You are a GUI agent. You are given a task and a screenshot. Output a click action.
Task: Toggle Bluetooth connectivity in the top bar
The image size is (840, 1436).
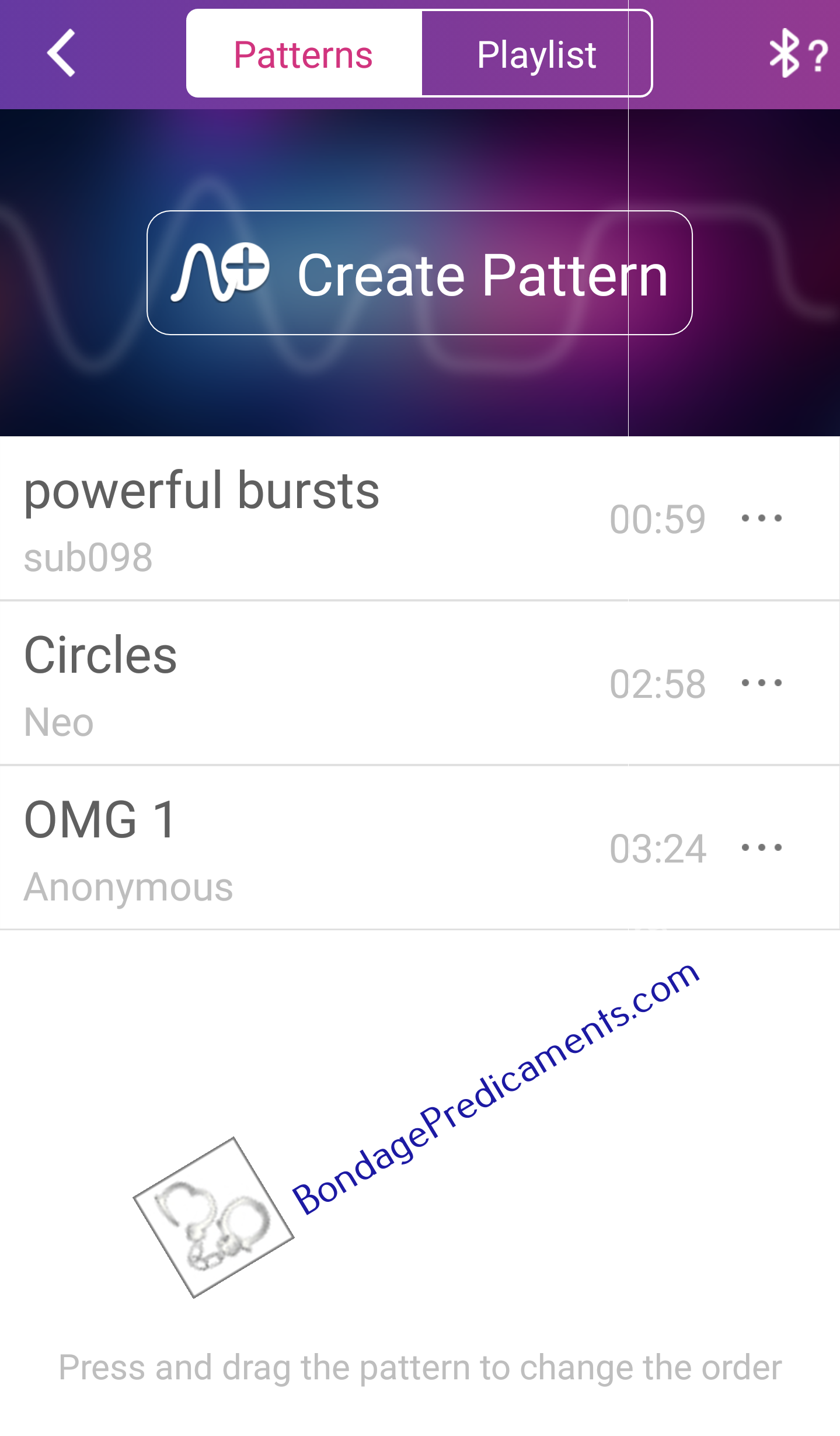click(783, 54)
